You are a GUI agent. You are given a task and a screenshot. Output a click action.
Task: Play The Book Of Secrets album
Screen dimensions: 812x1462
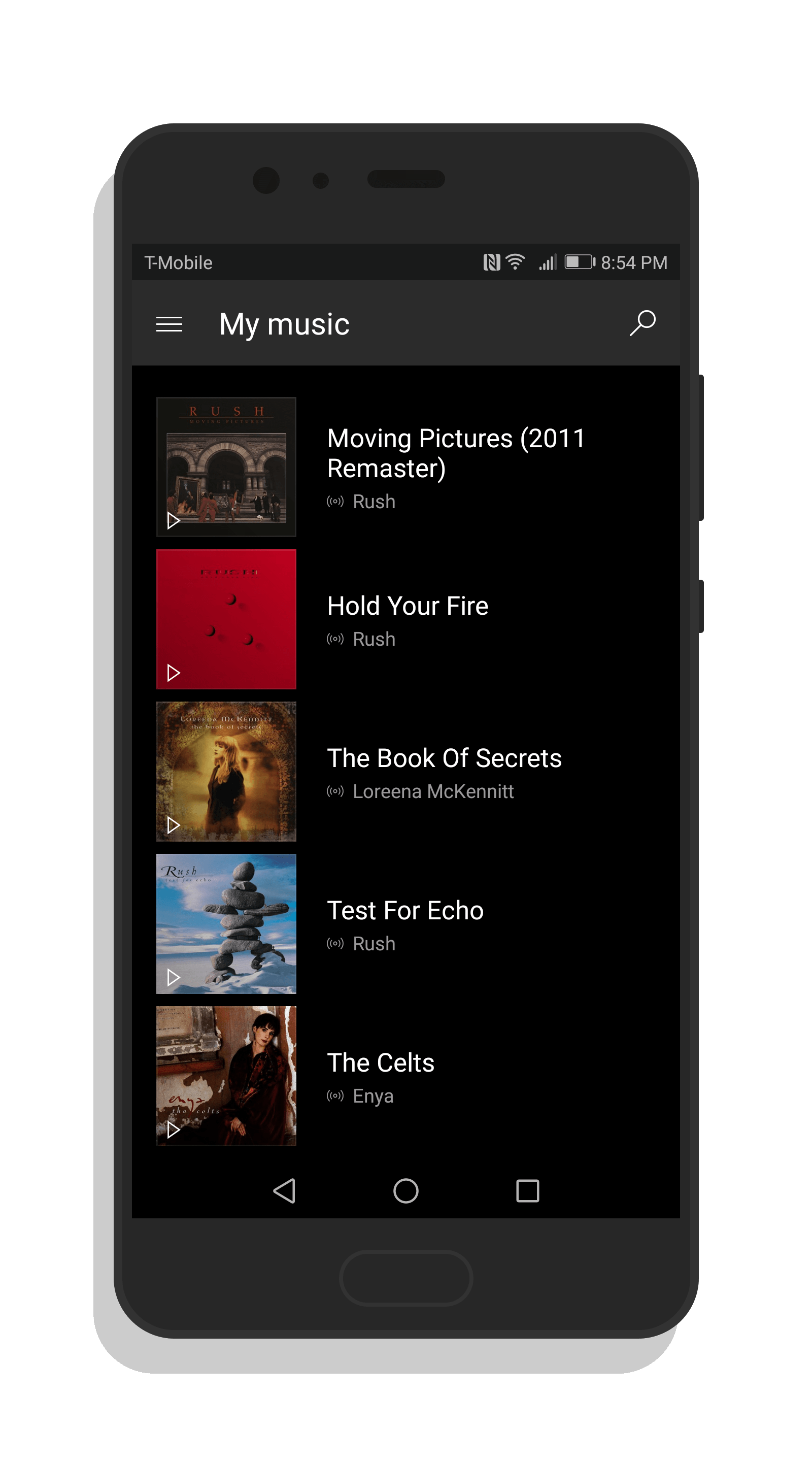[x=173, y=824]
